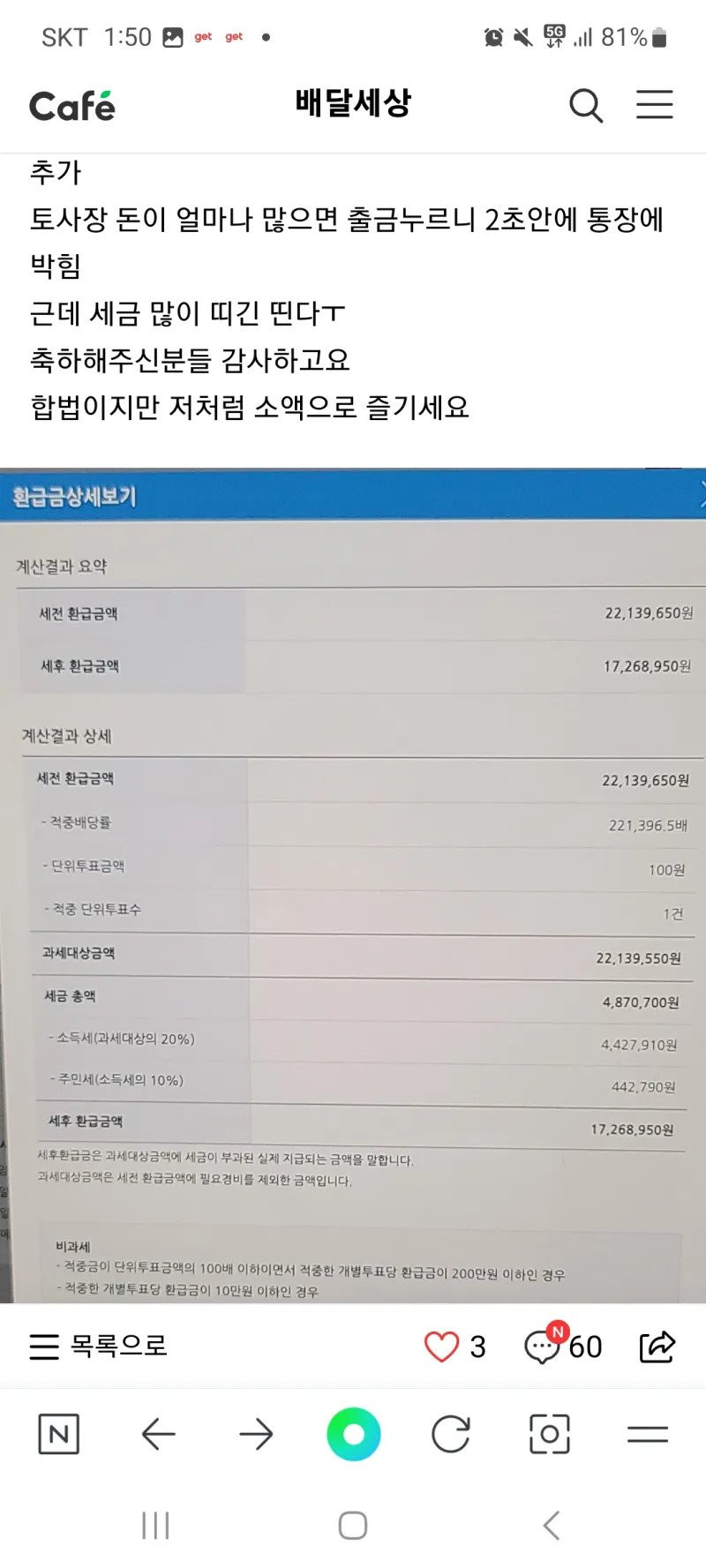
Task: Tap the system home button
Action: (x=353, y=1525)
